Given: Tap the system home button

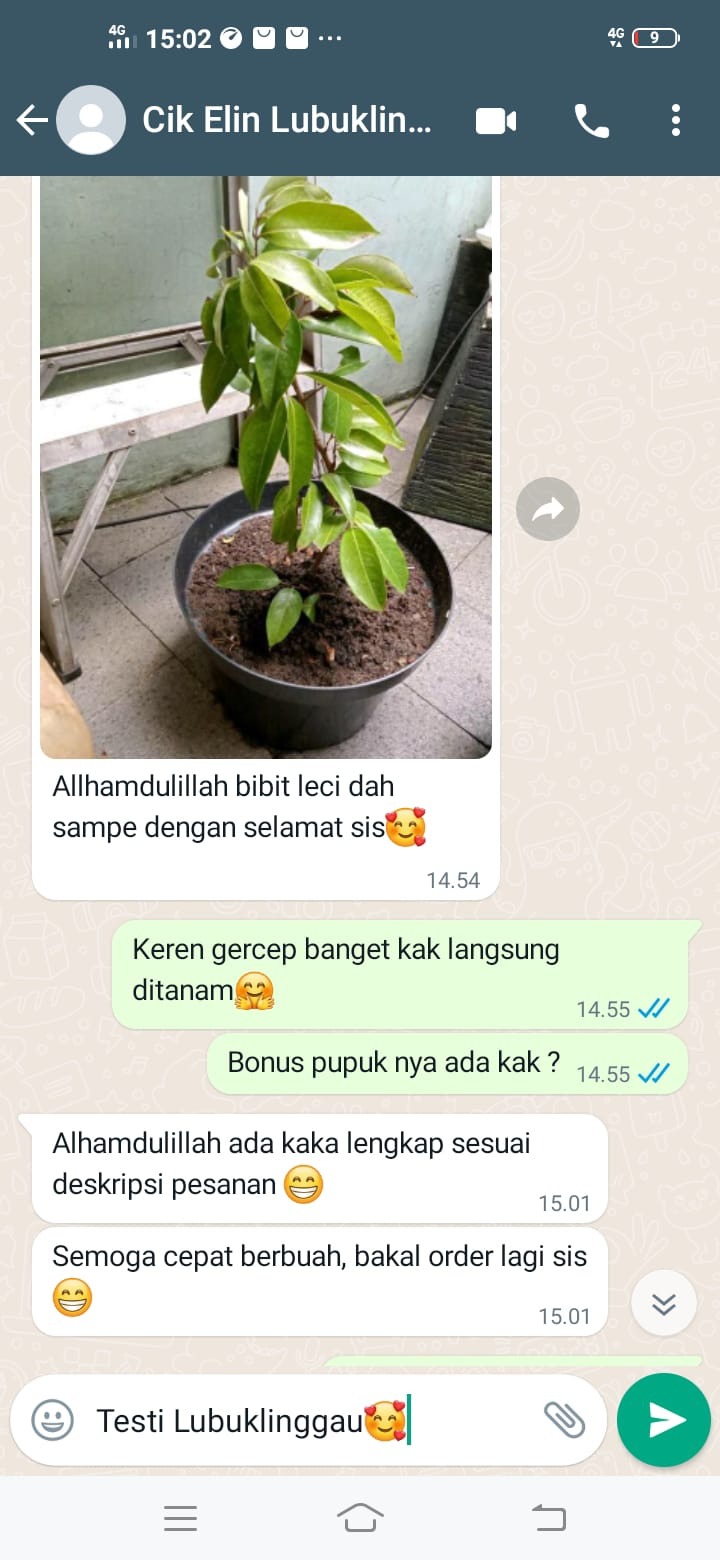Looking at the screenshot, I should click(x=360, y=1519).
